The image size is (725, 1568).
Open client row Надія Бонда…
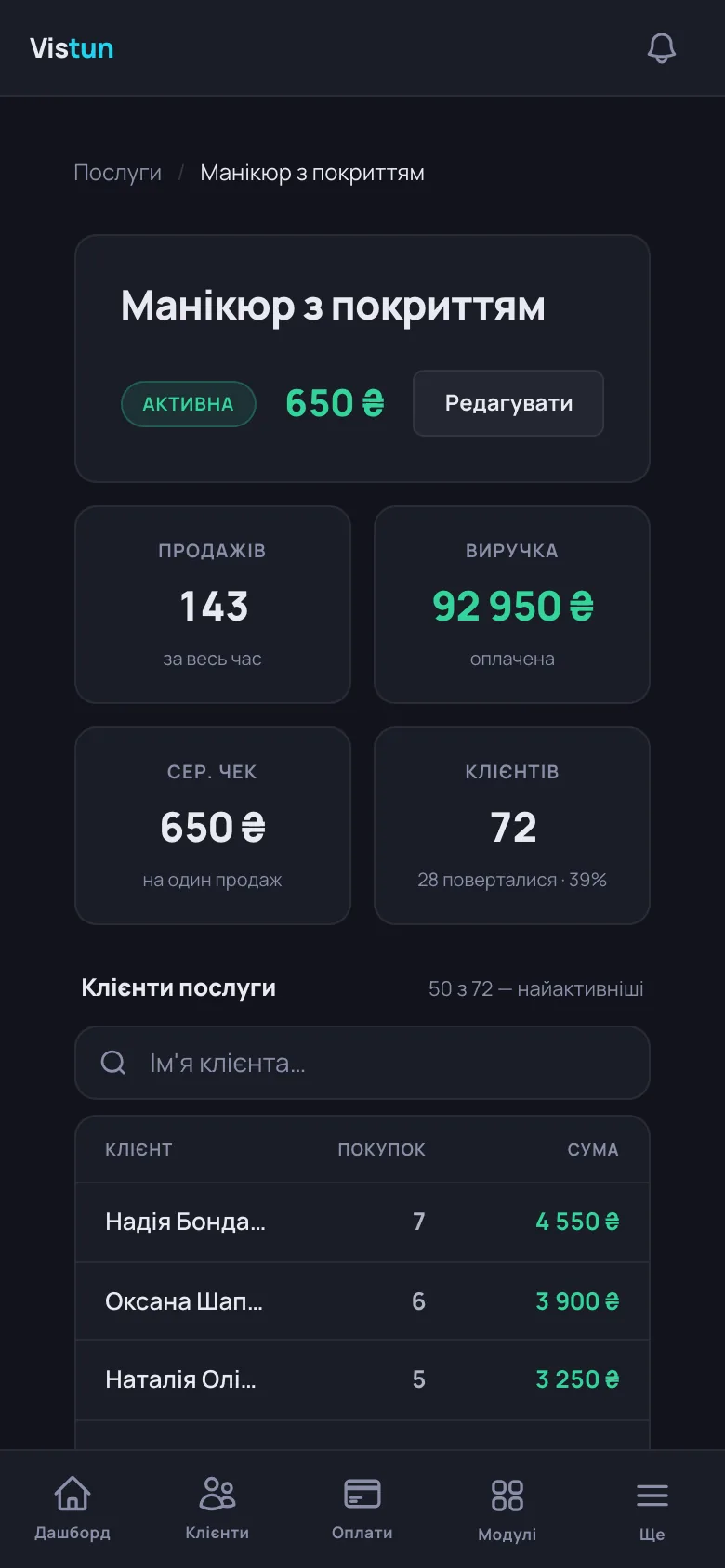click(x=362, y=1222)
